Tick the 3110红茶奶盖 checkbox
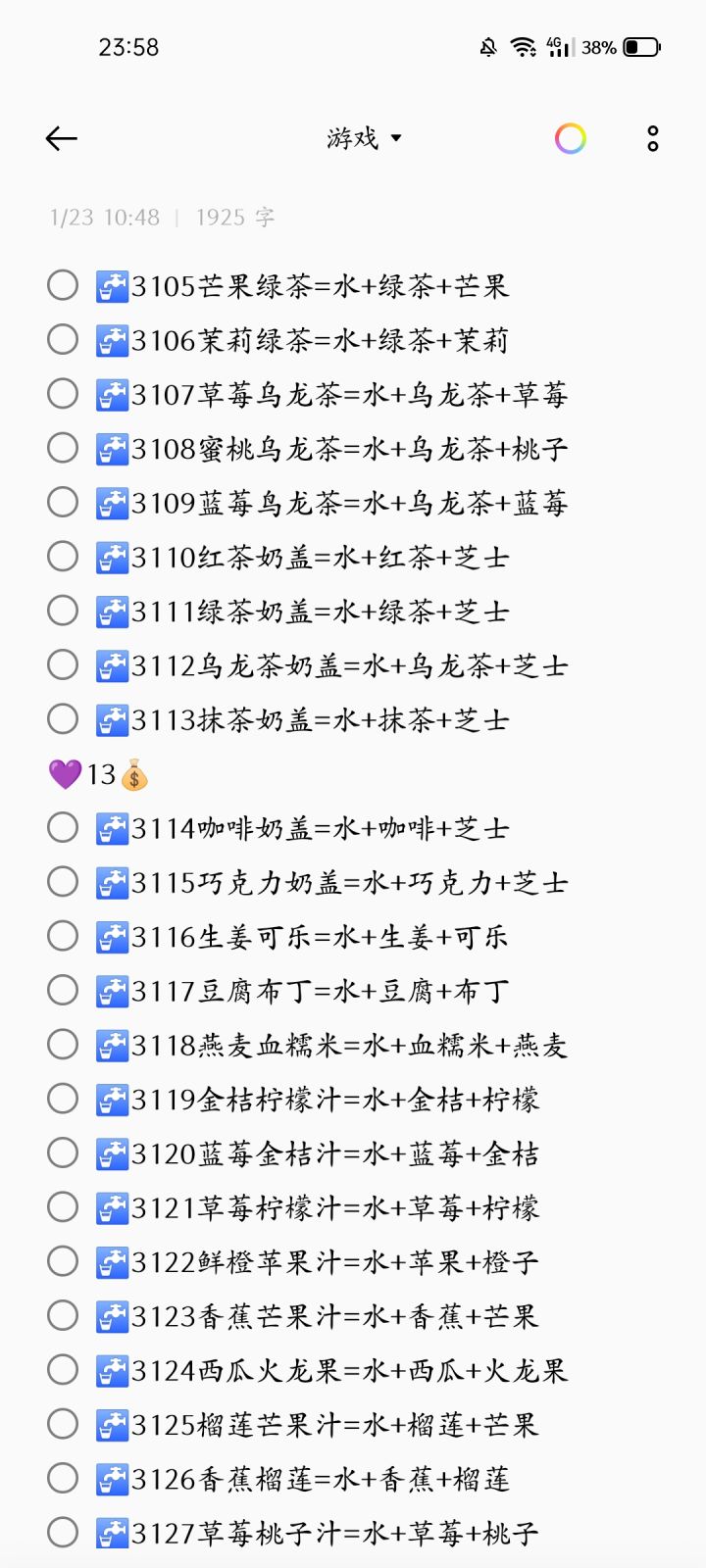 [63, 557]
